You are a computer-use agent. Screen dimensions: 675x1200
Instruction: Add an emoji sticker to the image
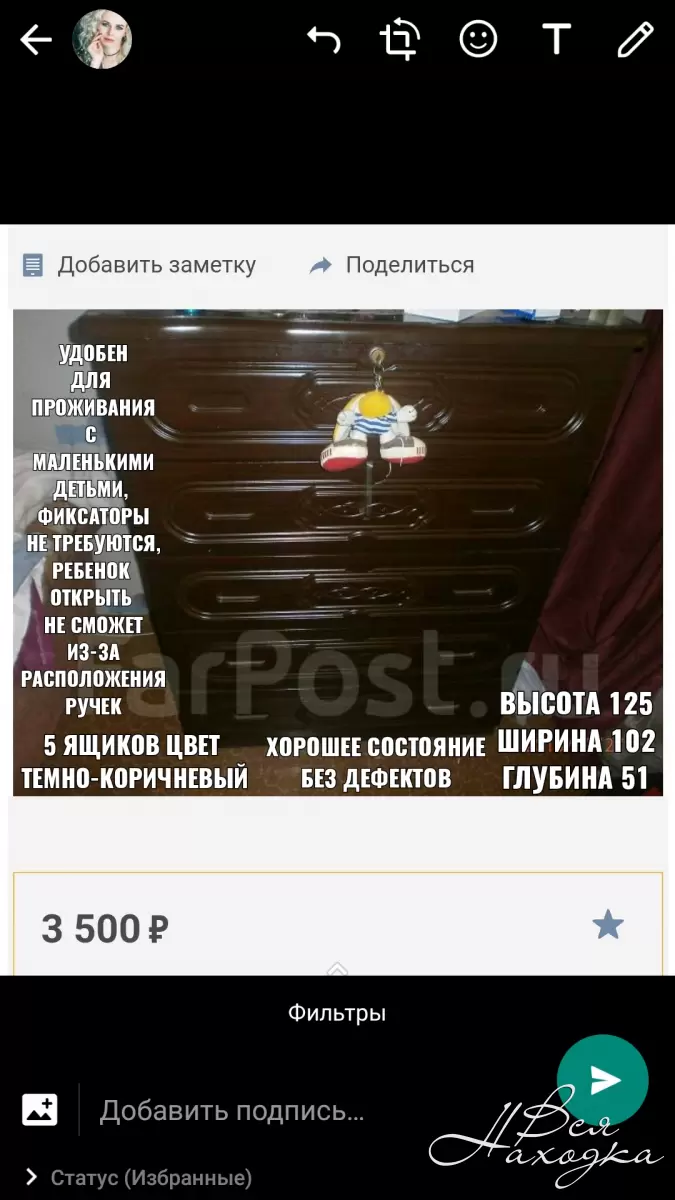point(477,40)
